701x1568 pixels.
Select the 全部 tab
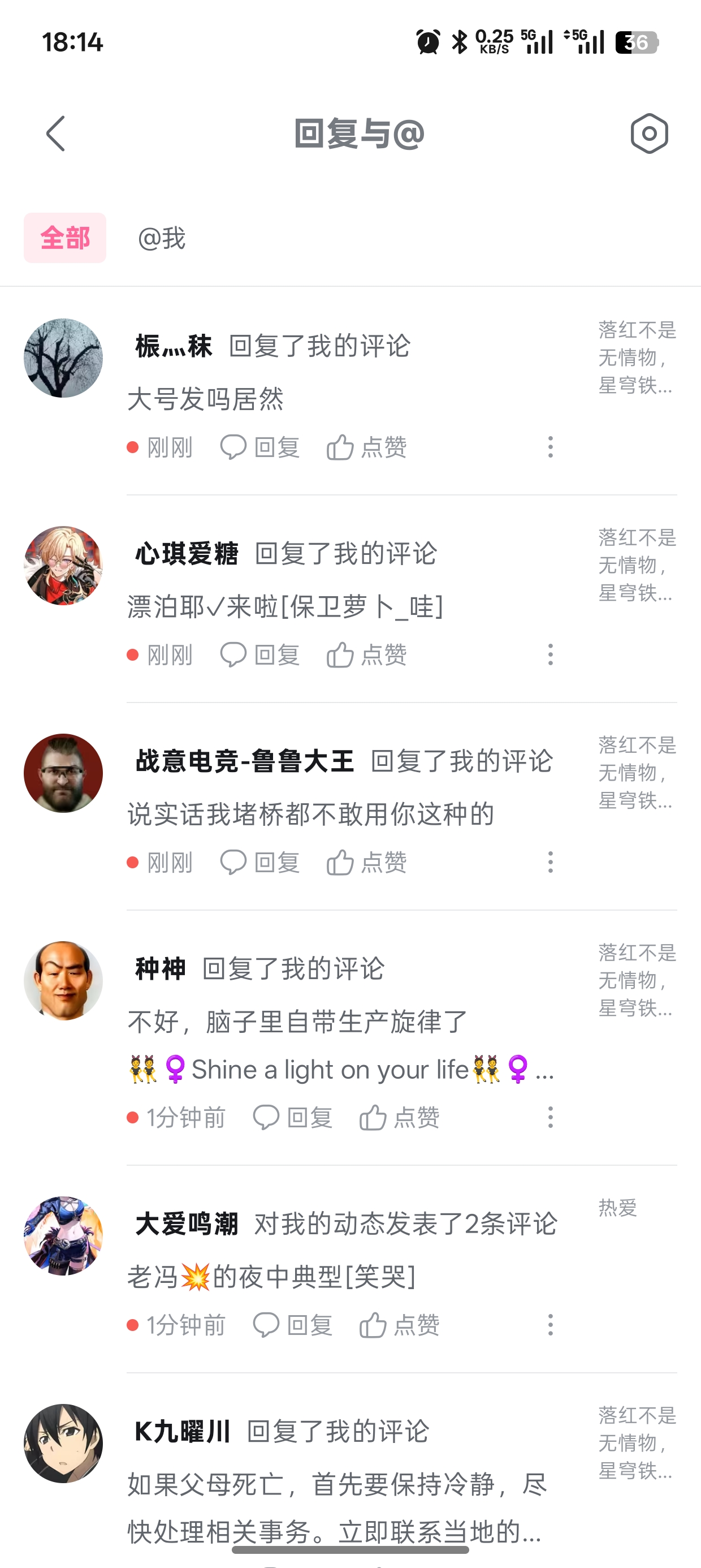pyautogui.click(x=65, y=238)
